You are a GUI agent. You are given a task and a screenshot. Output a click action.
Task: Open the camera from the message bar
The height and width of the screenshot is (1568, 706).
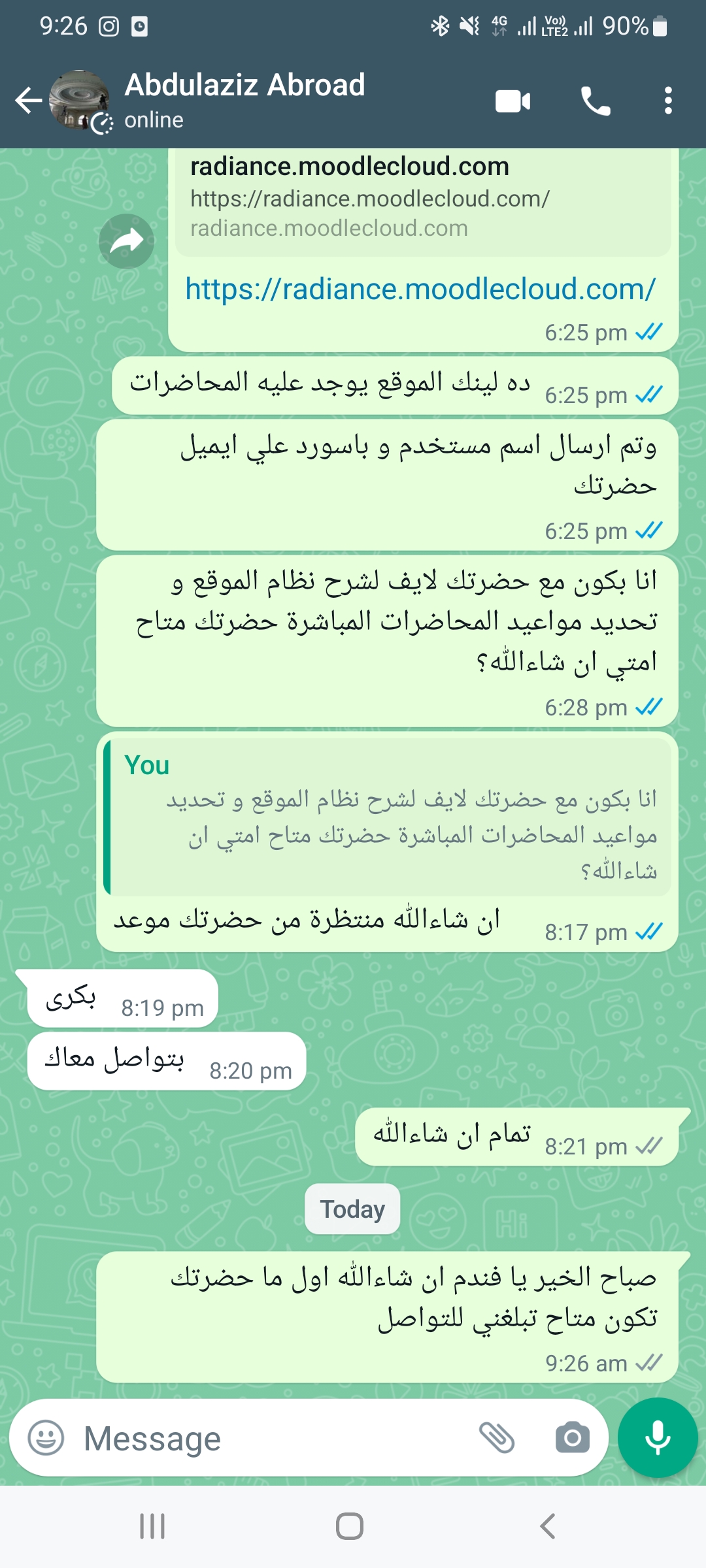tap(572, 1437)
